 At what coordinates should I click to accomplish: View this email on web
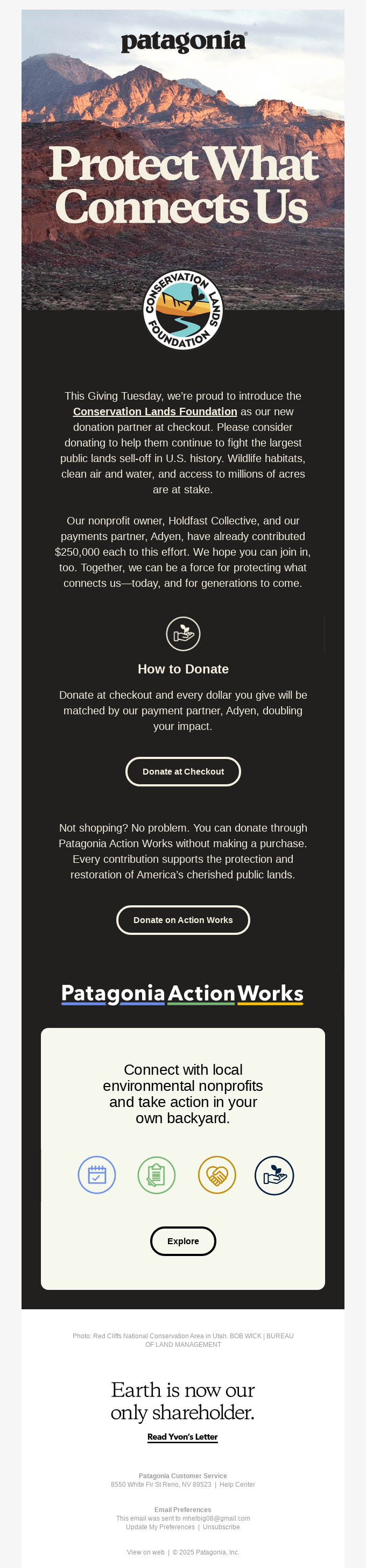pos(145,1551)
